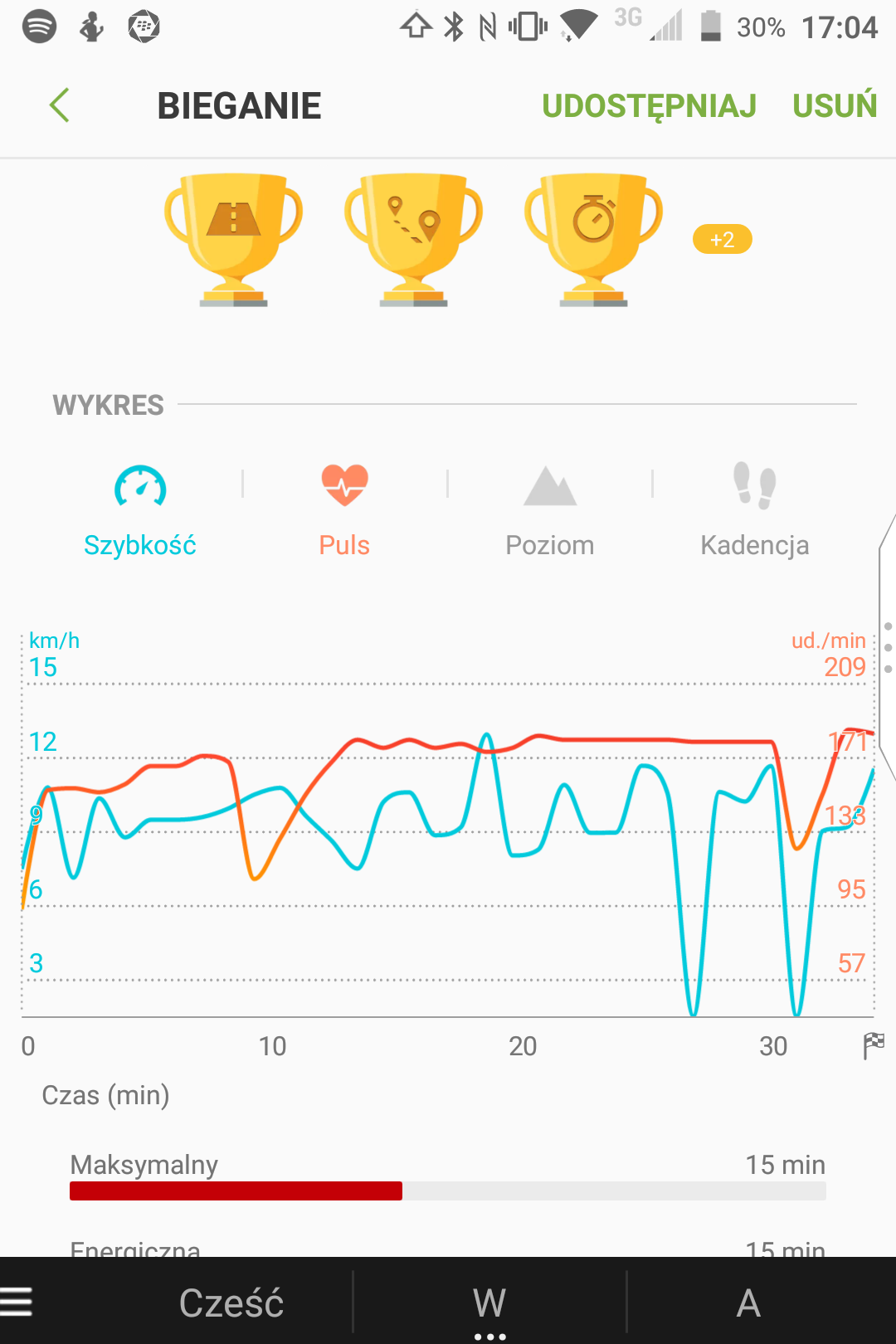
Task: Open the route trophy award
Action: 413,239
